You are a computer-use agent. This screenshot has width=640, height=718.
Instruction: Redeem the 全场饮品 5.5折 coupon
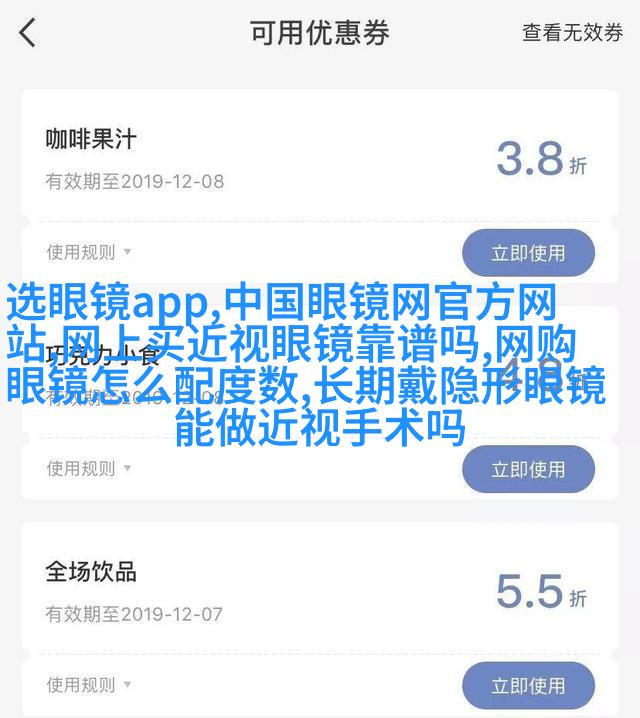tap(528, 685)
